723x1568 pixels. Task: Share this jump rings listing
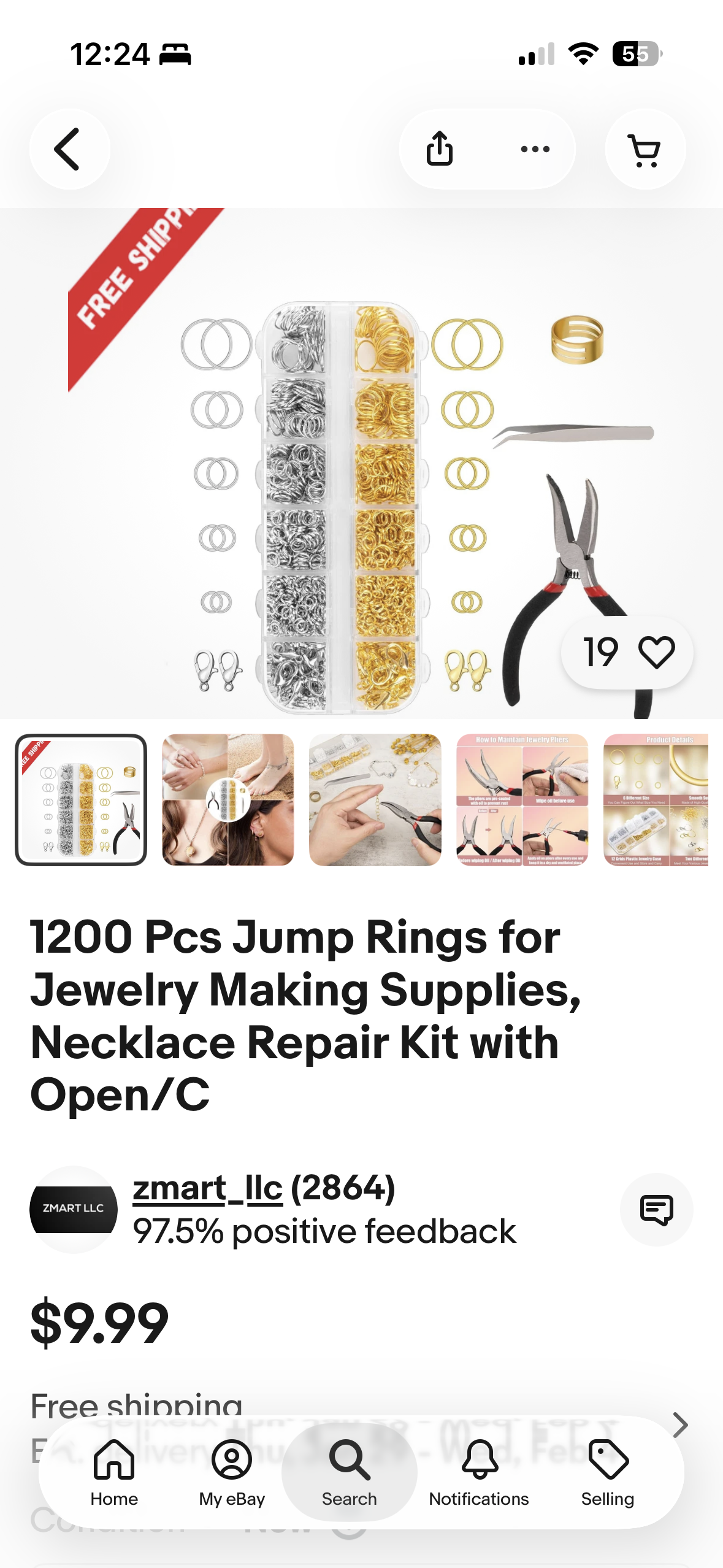[x=440, y=149]
